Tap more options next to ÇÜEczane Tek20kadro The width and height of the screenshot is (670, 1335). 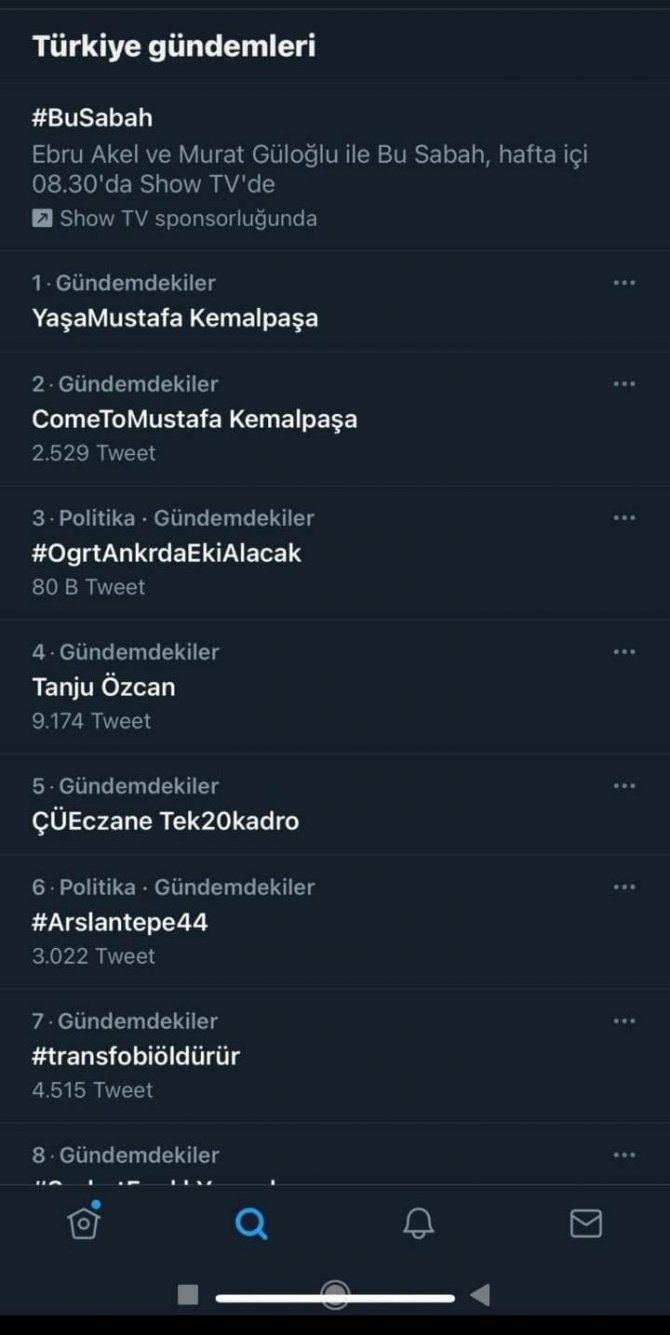coord(624,786)
